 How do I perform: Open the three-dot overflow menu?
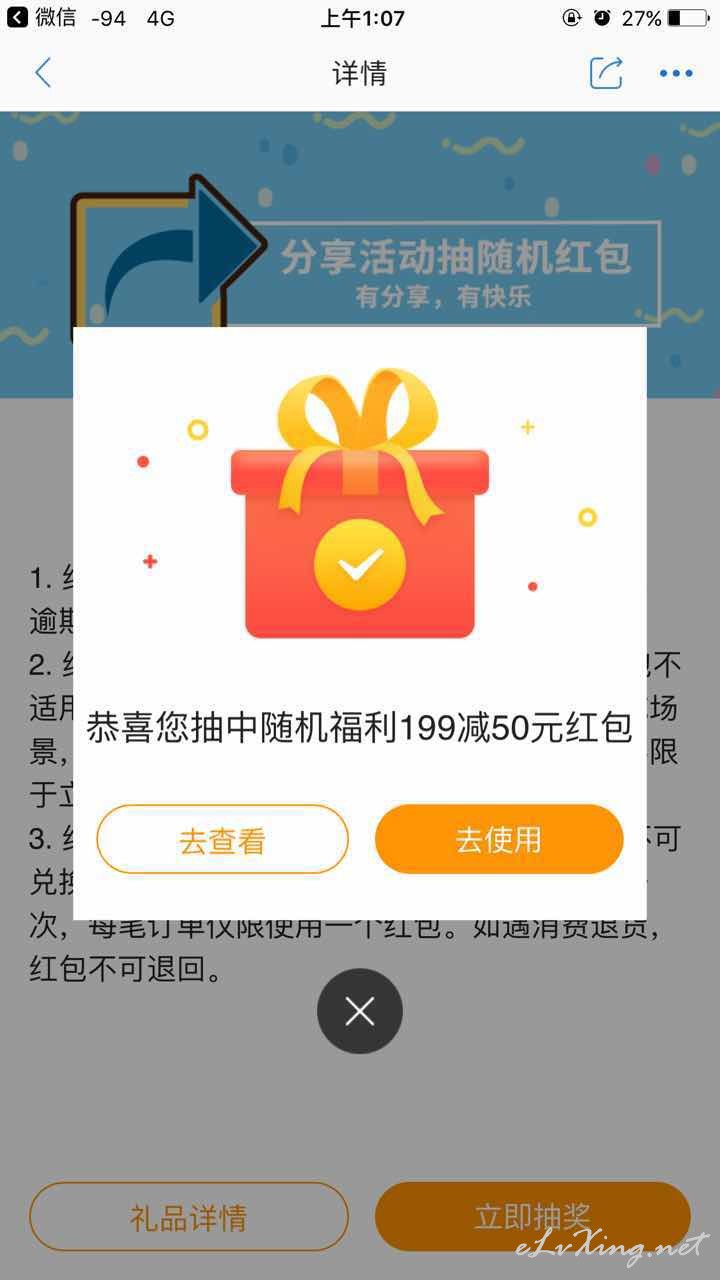tap(676, 73)
